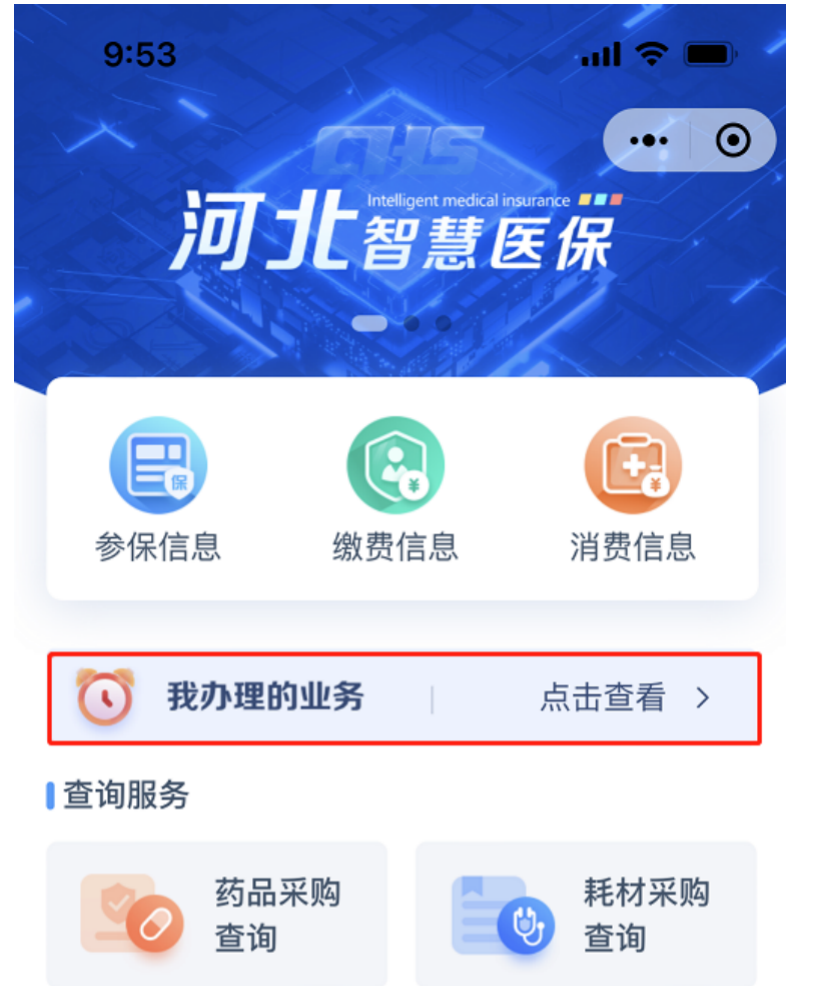Open the mini program more options menu
Screen dimensions: 814x986
648,141
